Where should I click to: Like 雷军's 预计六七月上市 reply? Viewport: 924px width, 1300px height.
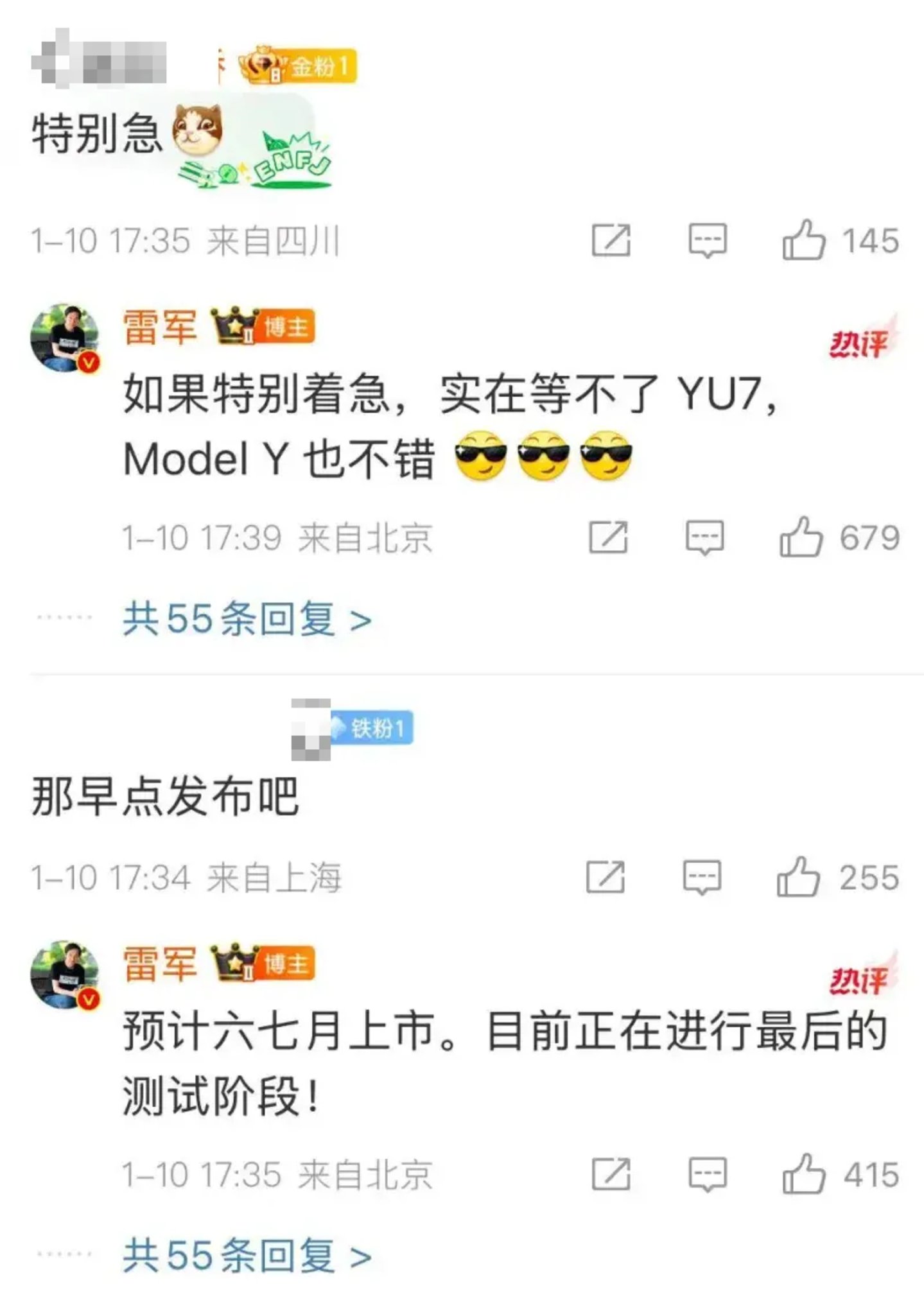coord(803,1174)
